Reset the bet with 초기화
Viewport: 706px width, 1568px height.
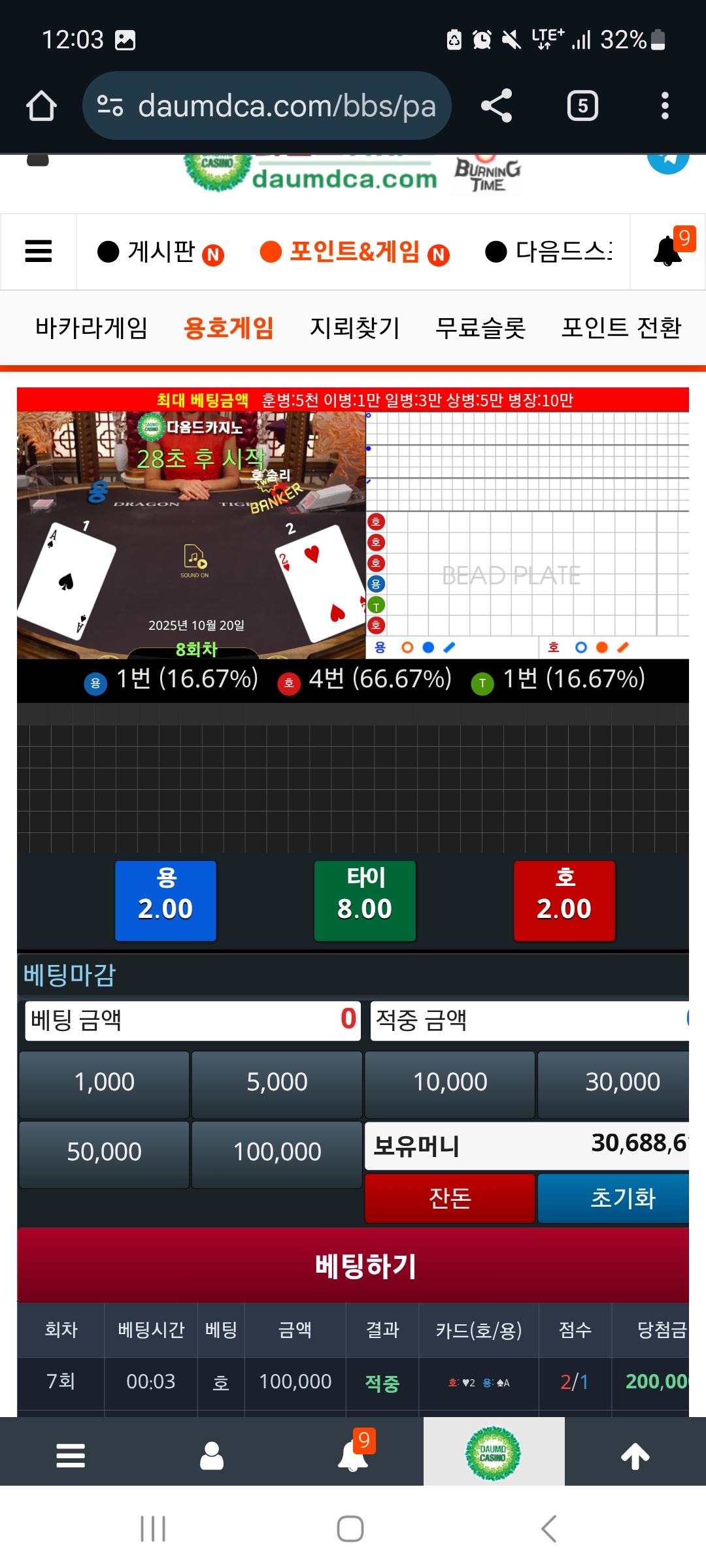point(621,1198)
